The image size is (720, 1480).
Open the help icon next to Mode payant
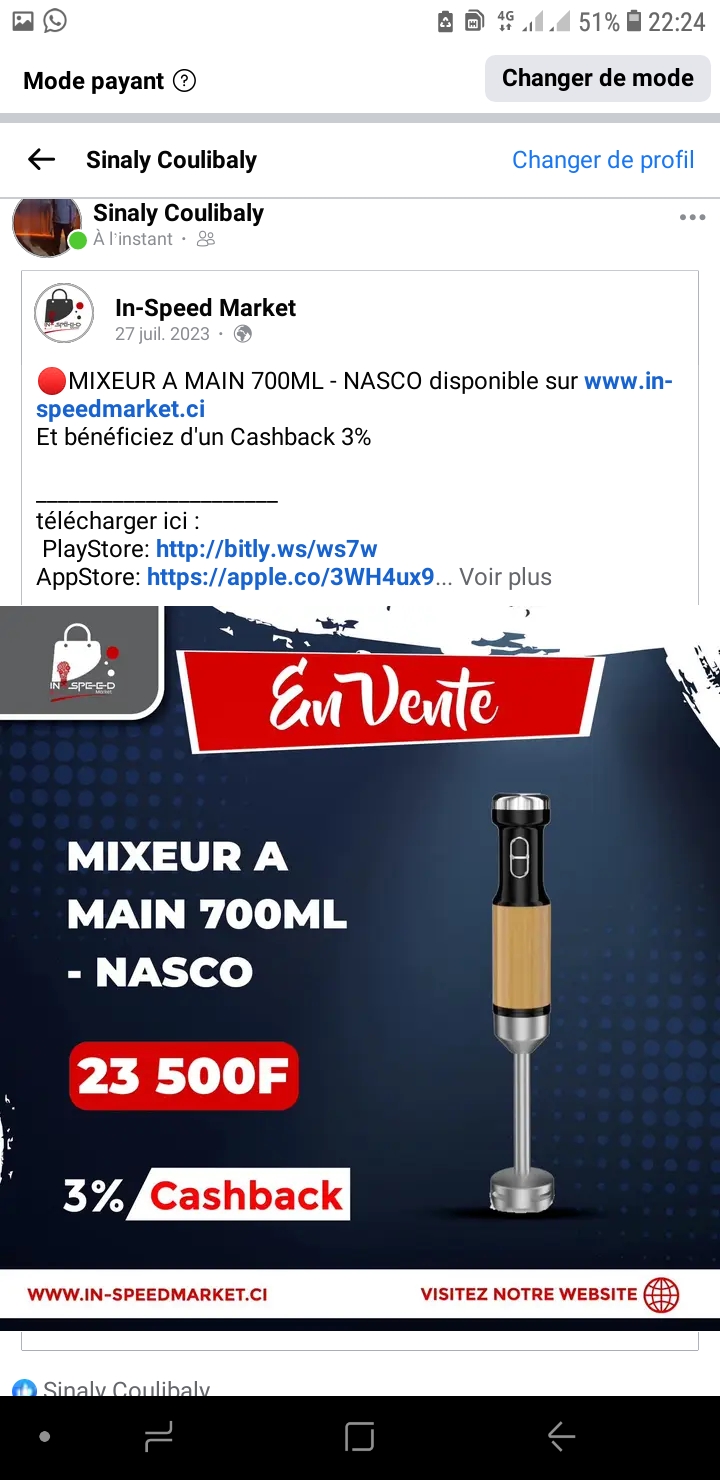(184, 81)
